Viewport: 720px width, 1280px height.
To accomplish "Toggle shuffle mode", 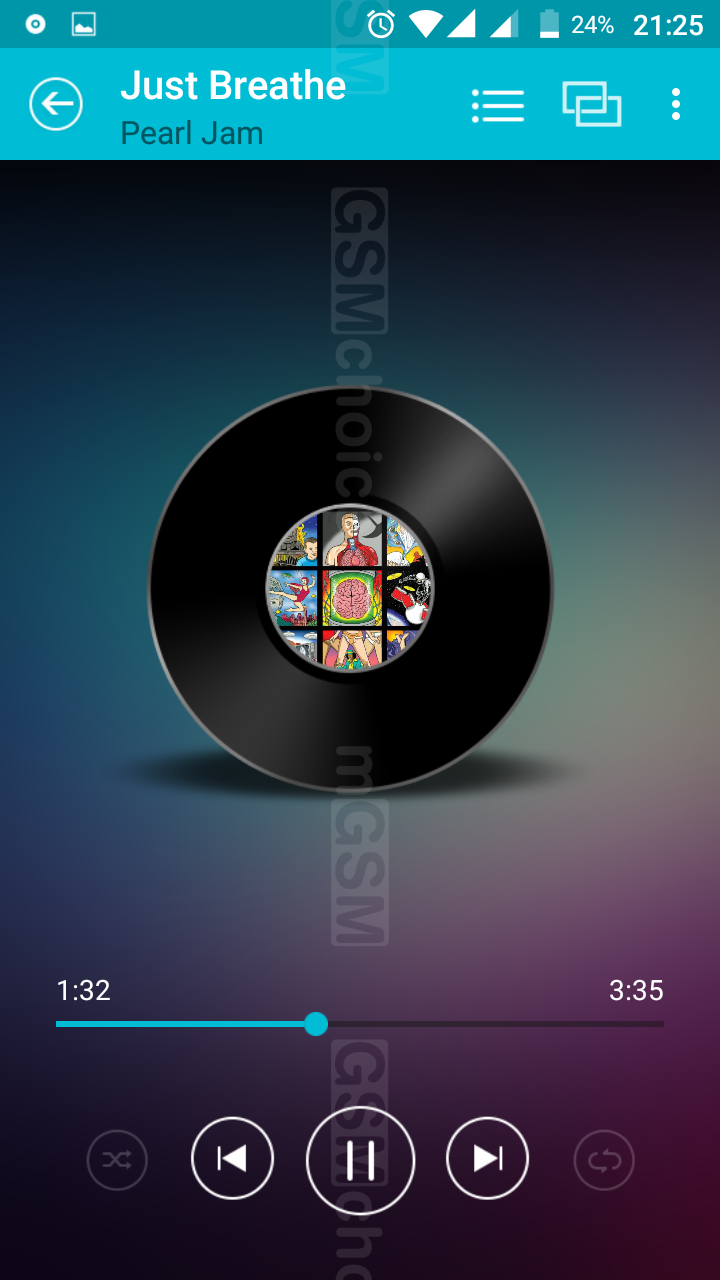I will (x=117, y=1160).
